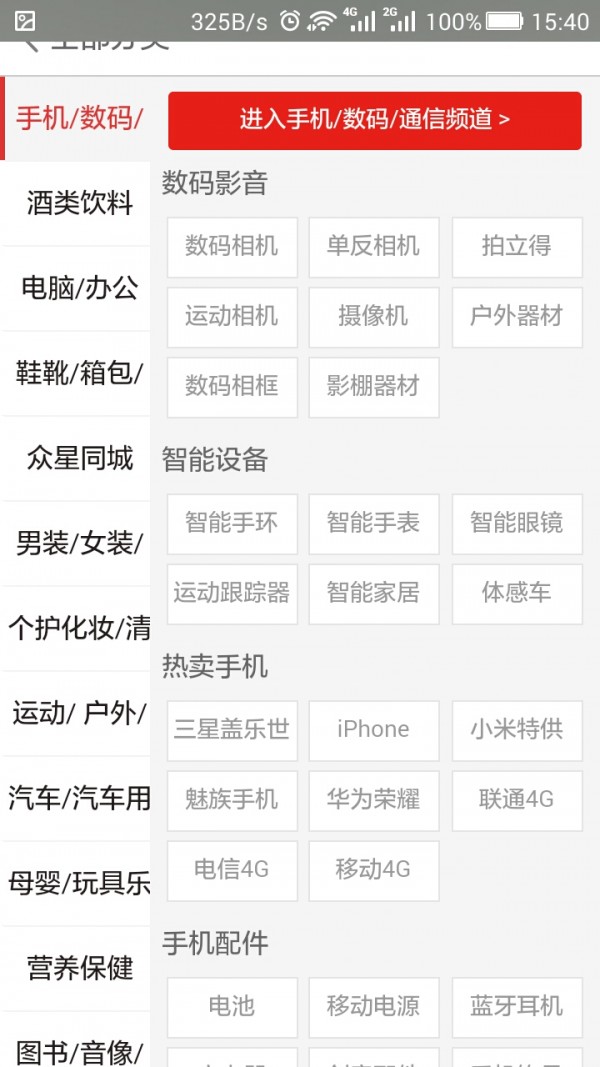The height and width of the screenshot is (1067, 600).
Task: Open the 鞋靴/箱包 category
Action: tap(79, 374)
